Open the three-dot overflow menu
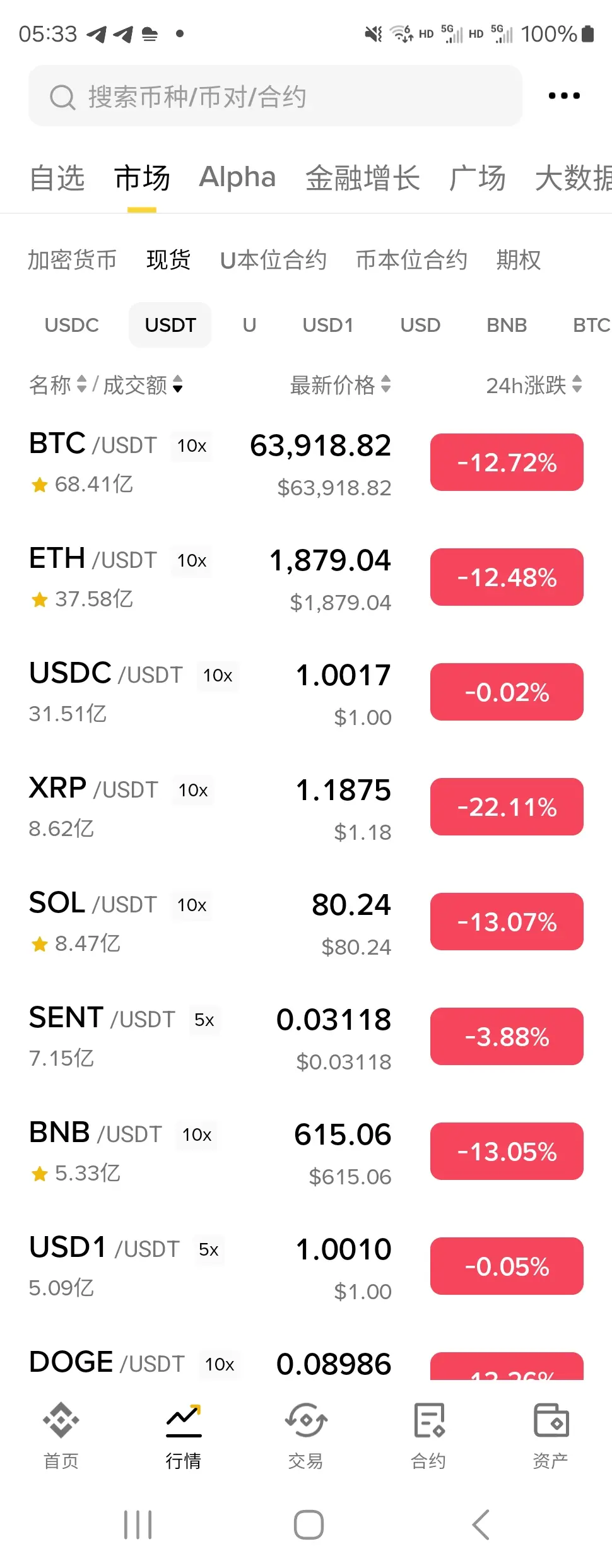This screenshot has width=612, height=1568. (564, 96)
